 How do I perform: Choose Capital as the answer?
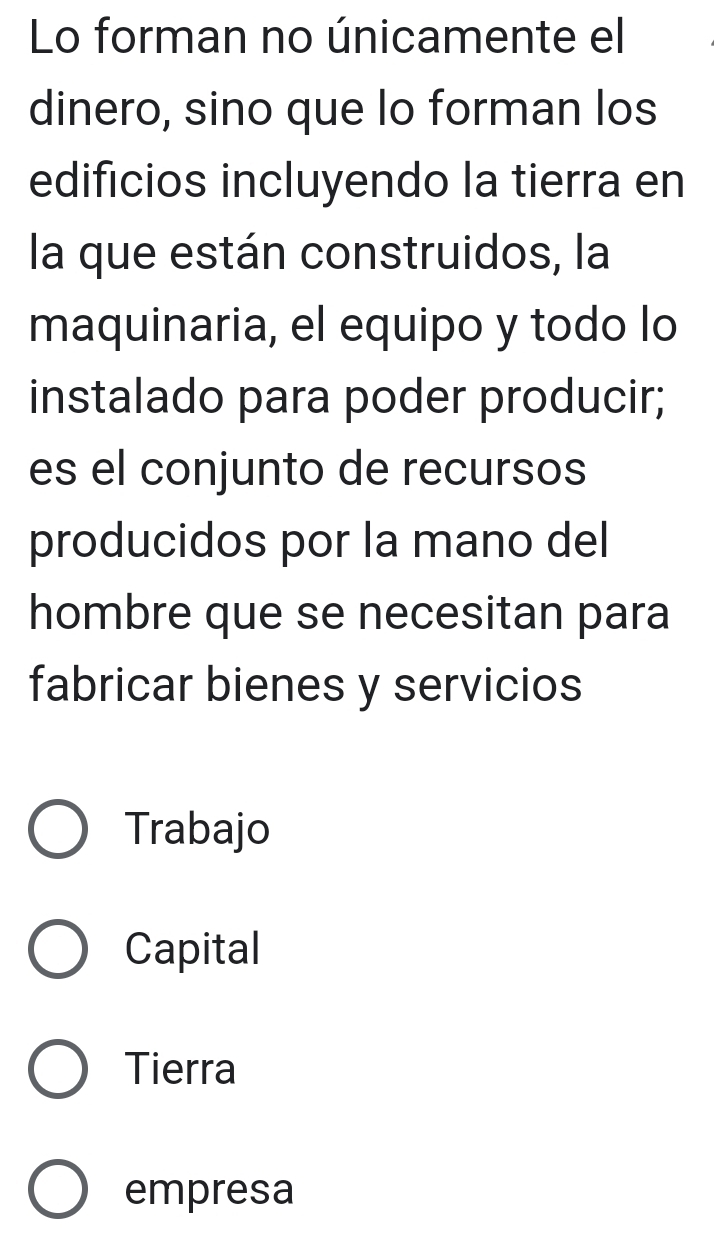tap(58, 949)
